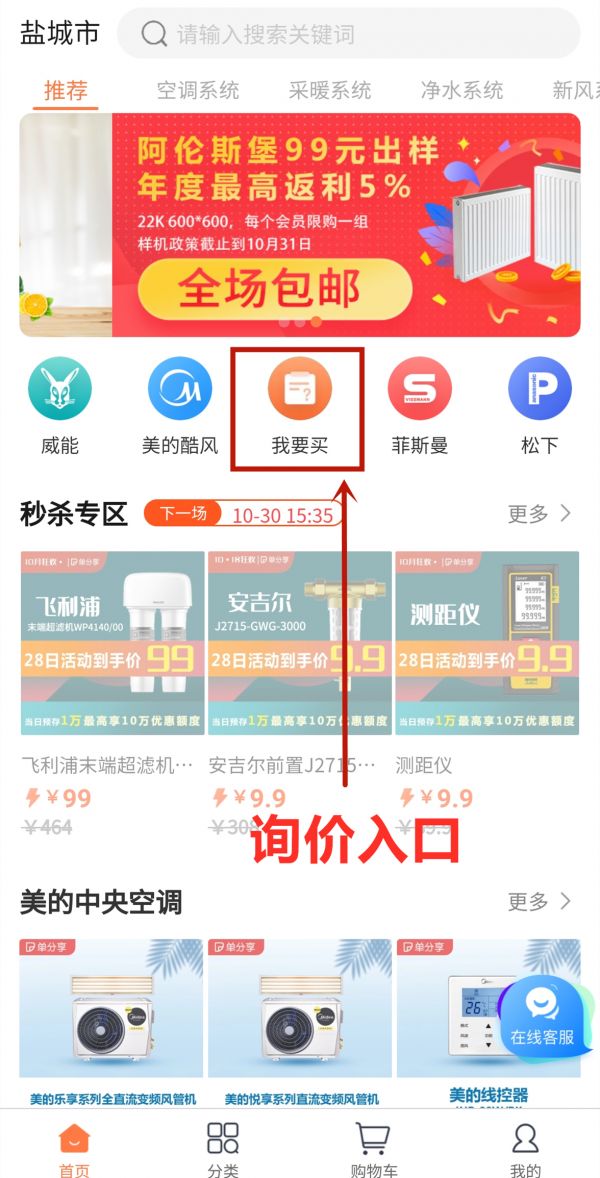Viewport: 600px width, 1178px height.
Task: Open the 菲斯曼 brand shortcut
Action: tap(419, 405)
